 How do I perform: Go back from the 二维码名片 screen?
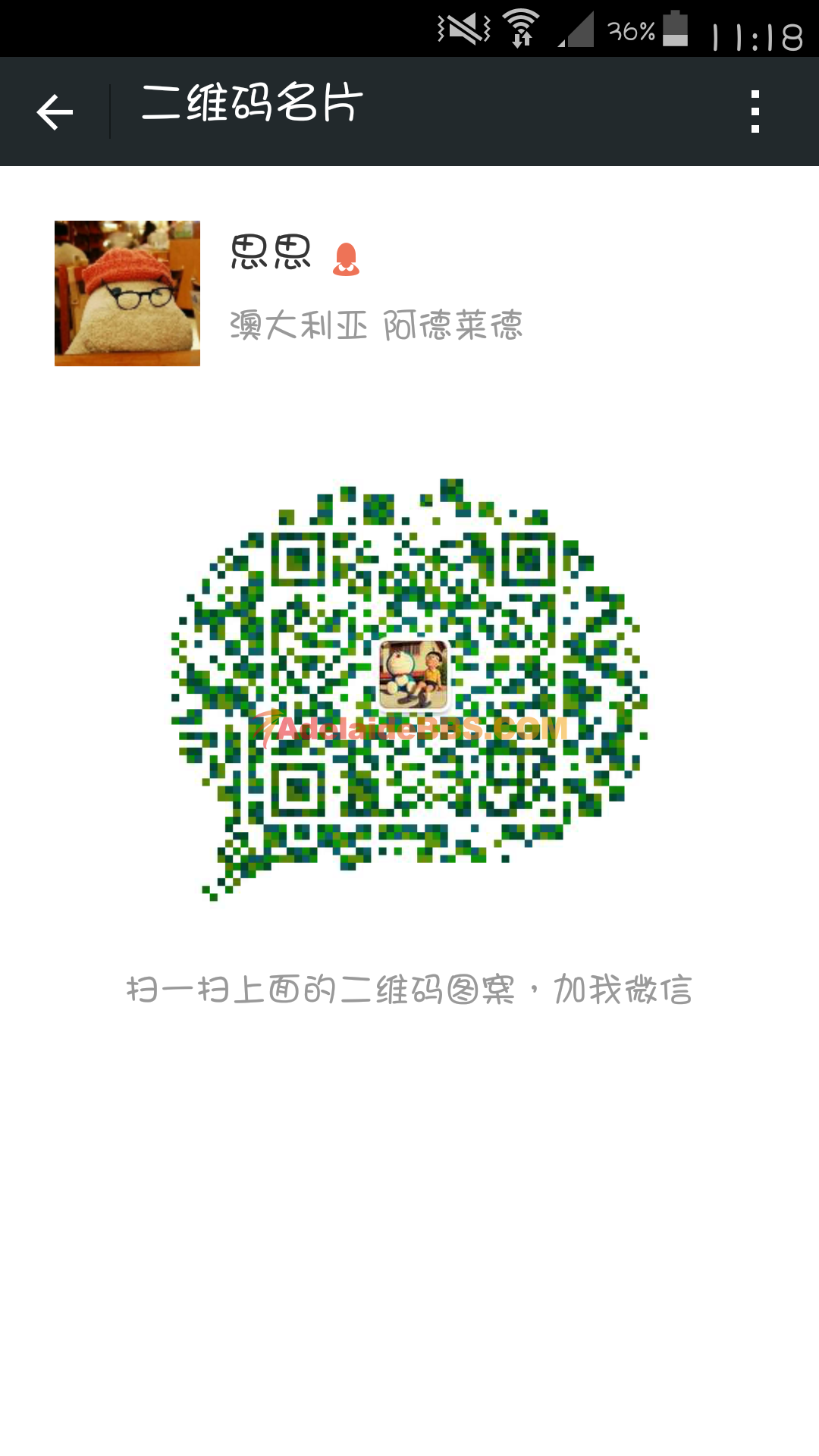click(55, 112)
